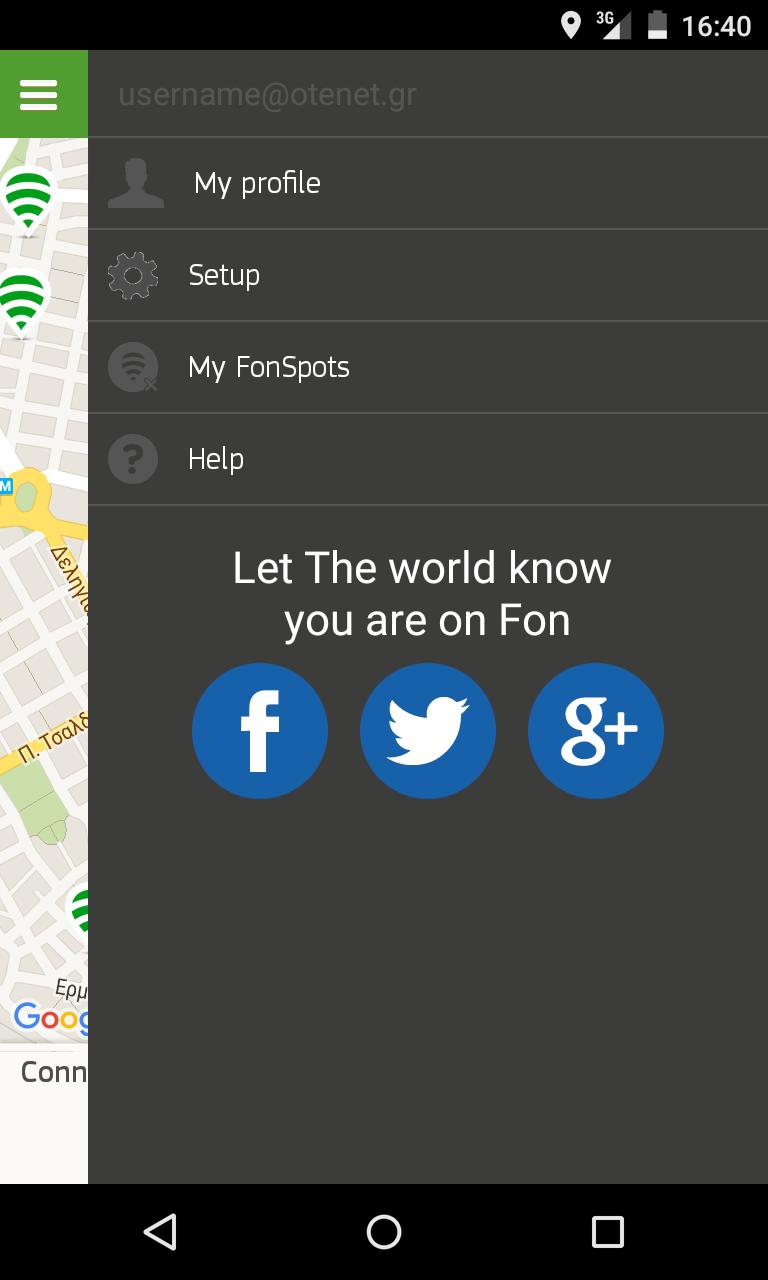Go to the Android home screen

pyautogui.click(x=384, y=1232)
